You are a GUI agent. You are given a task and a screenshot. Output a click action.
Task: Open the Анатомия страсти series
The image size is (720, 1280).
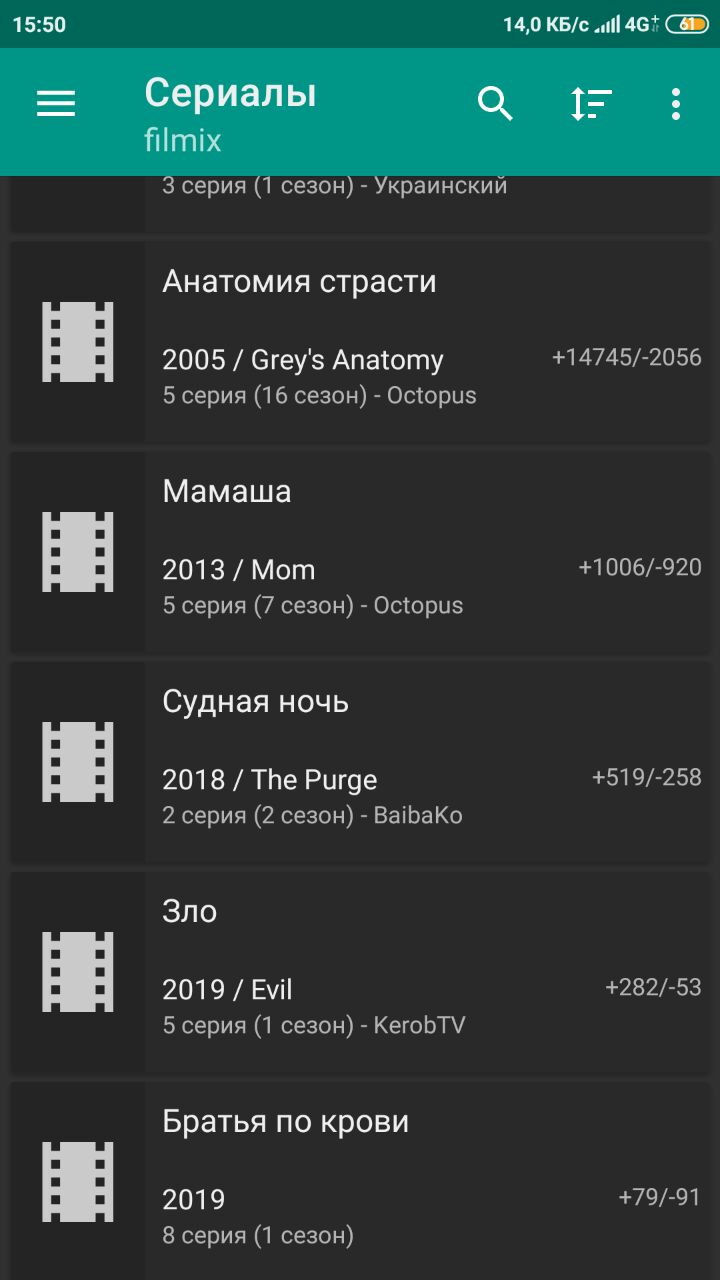click(x=360, y=340)
